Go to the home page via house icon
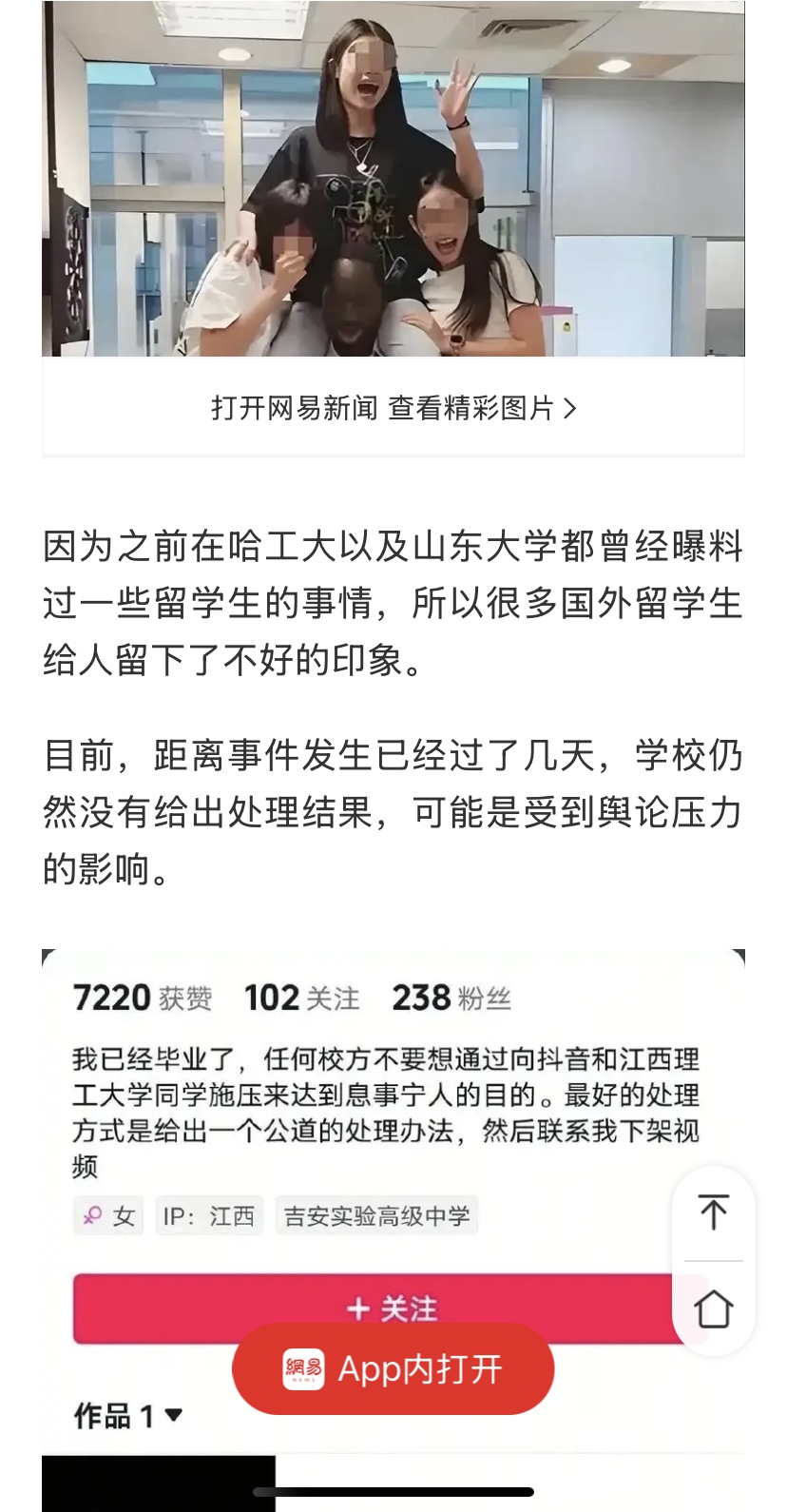 713,1308
